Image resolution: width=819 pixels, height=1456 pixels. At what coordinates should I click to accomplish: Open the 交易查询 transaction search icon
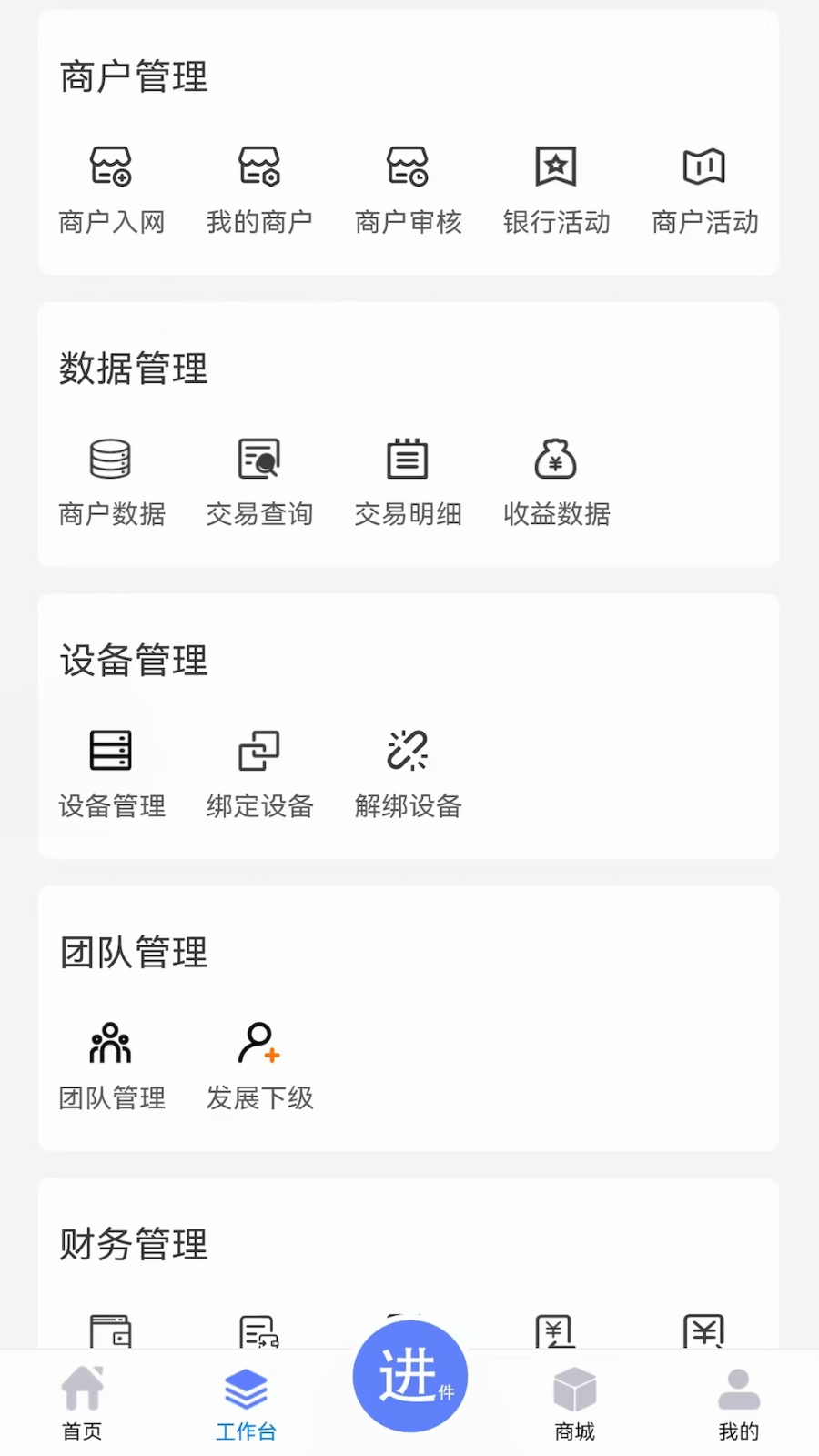[x=259, y=478]
